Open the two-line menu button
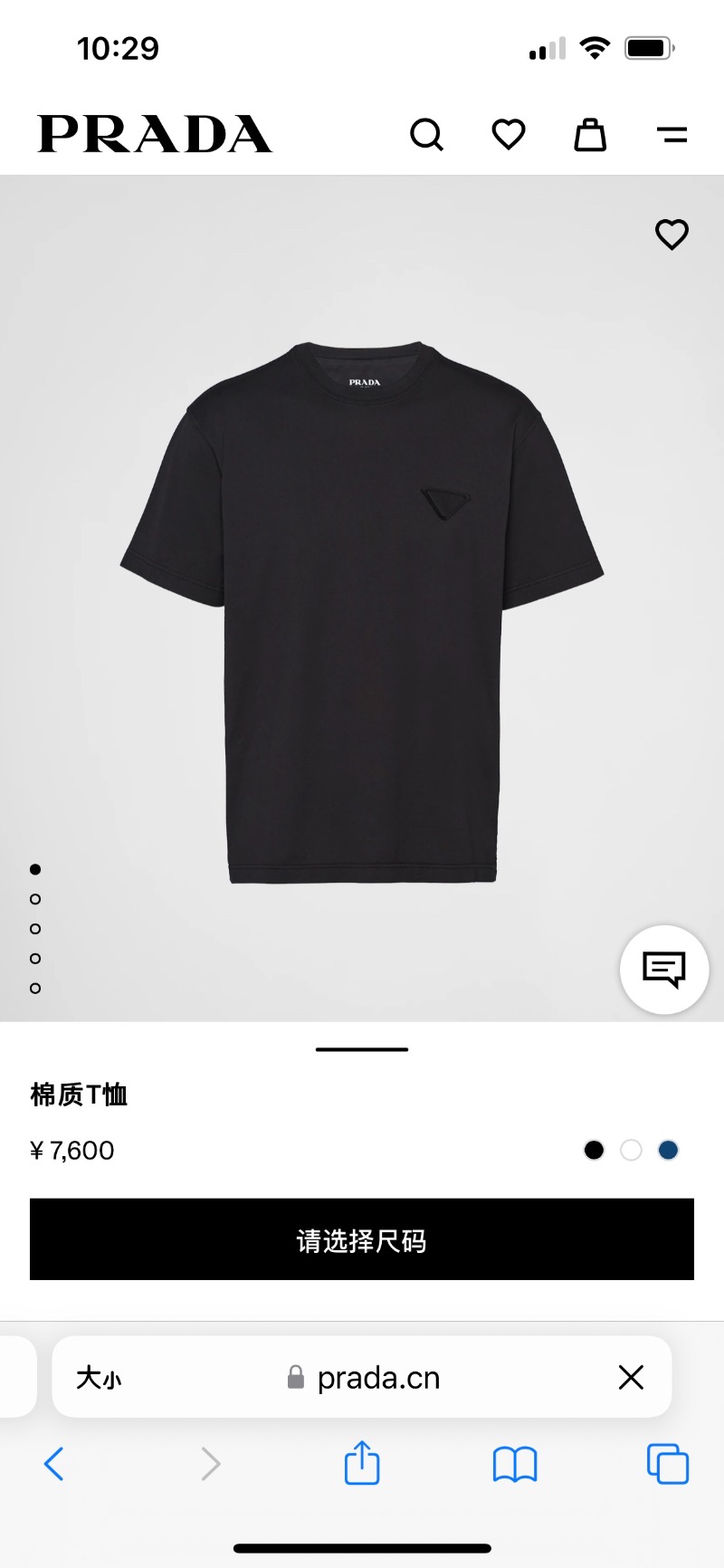 (x=672, y=135)
